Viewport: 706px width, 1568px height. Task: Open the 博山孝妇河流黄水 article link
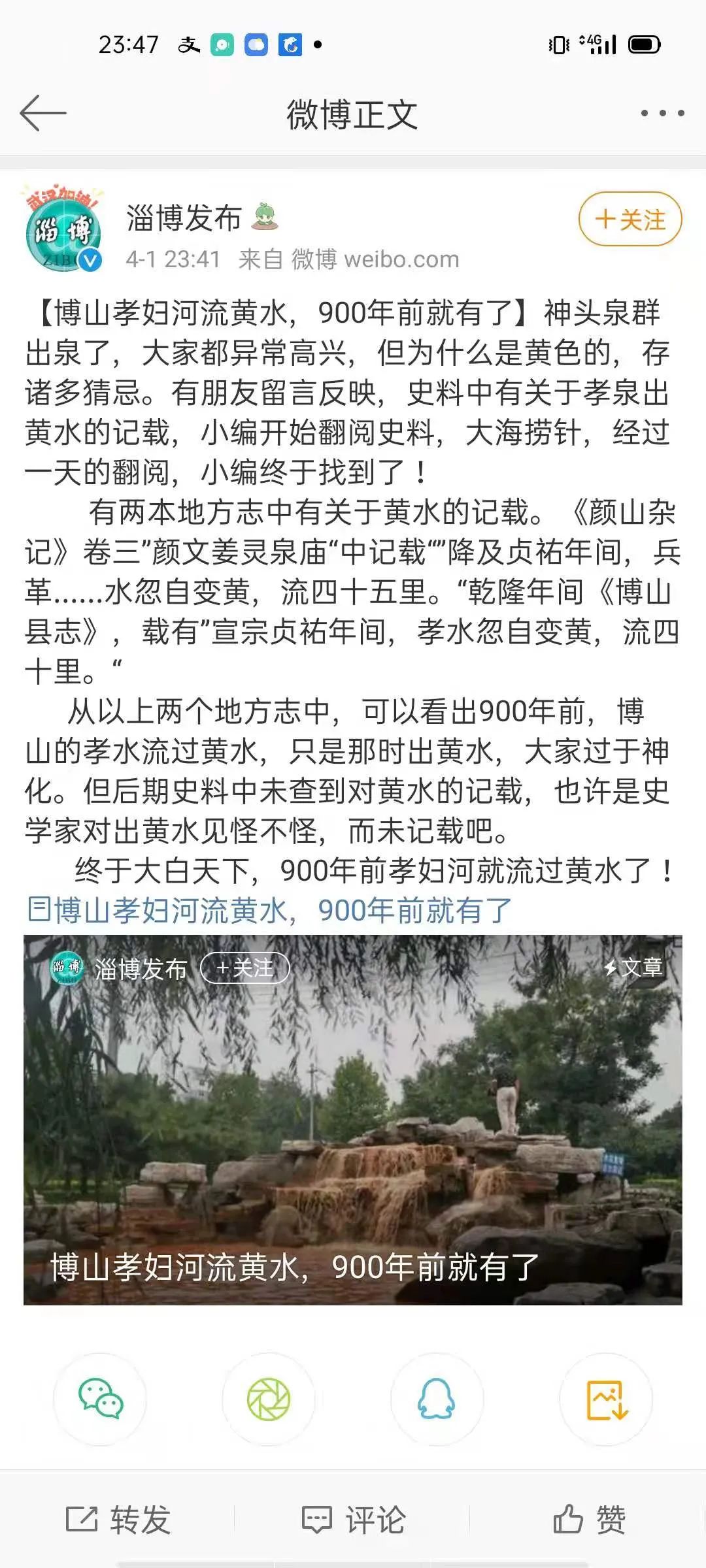click(x=269, y=910)
